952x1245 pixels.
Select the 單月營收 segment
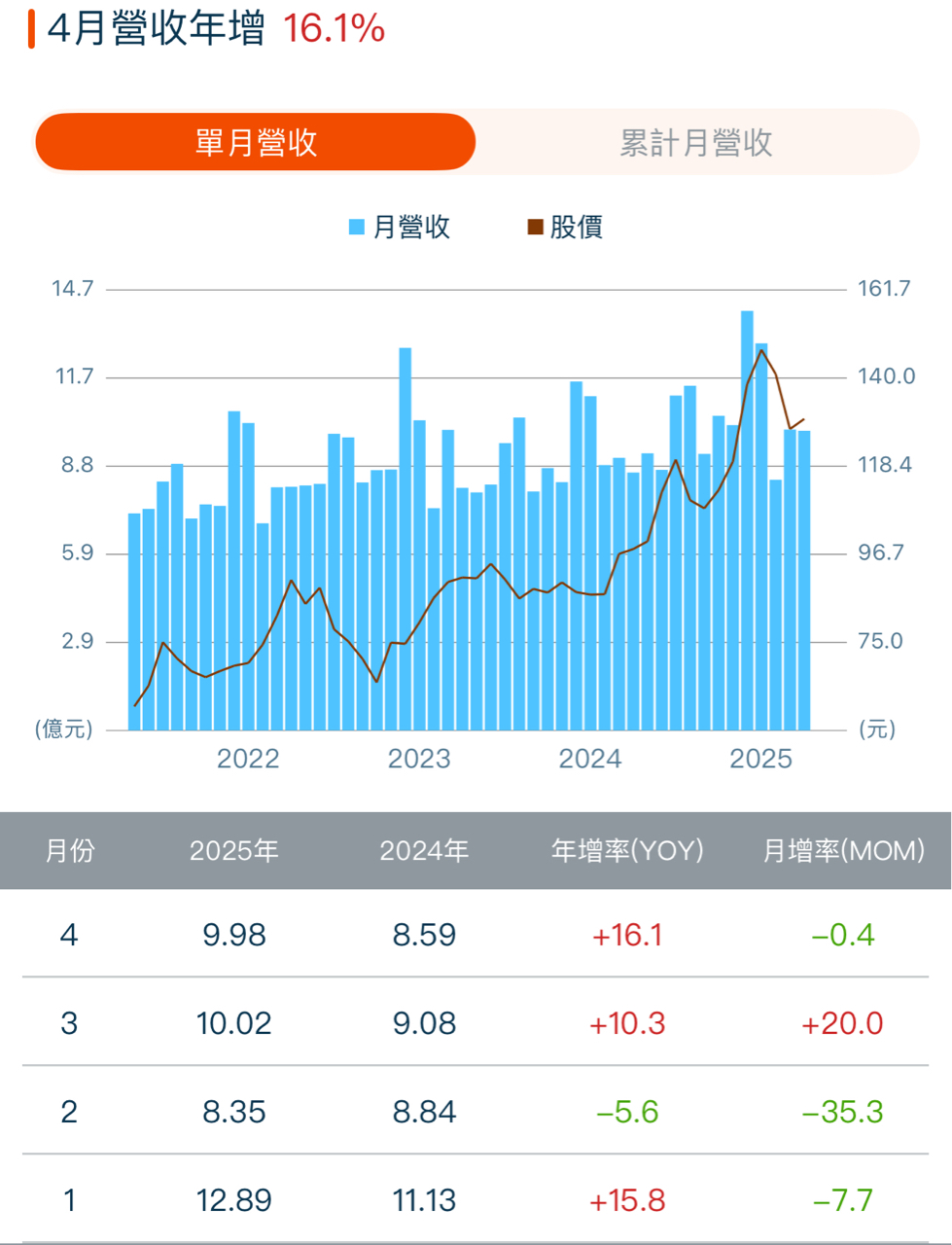tap(256, 143)
